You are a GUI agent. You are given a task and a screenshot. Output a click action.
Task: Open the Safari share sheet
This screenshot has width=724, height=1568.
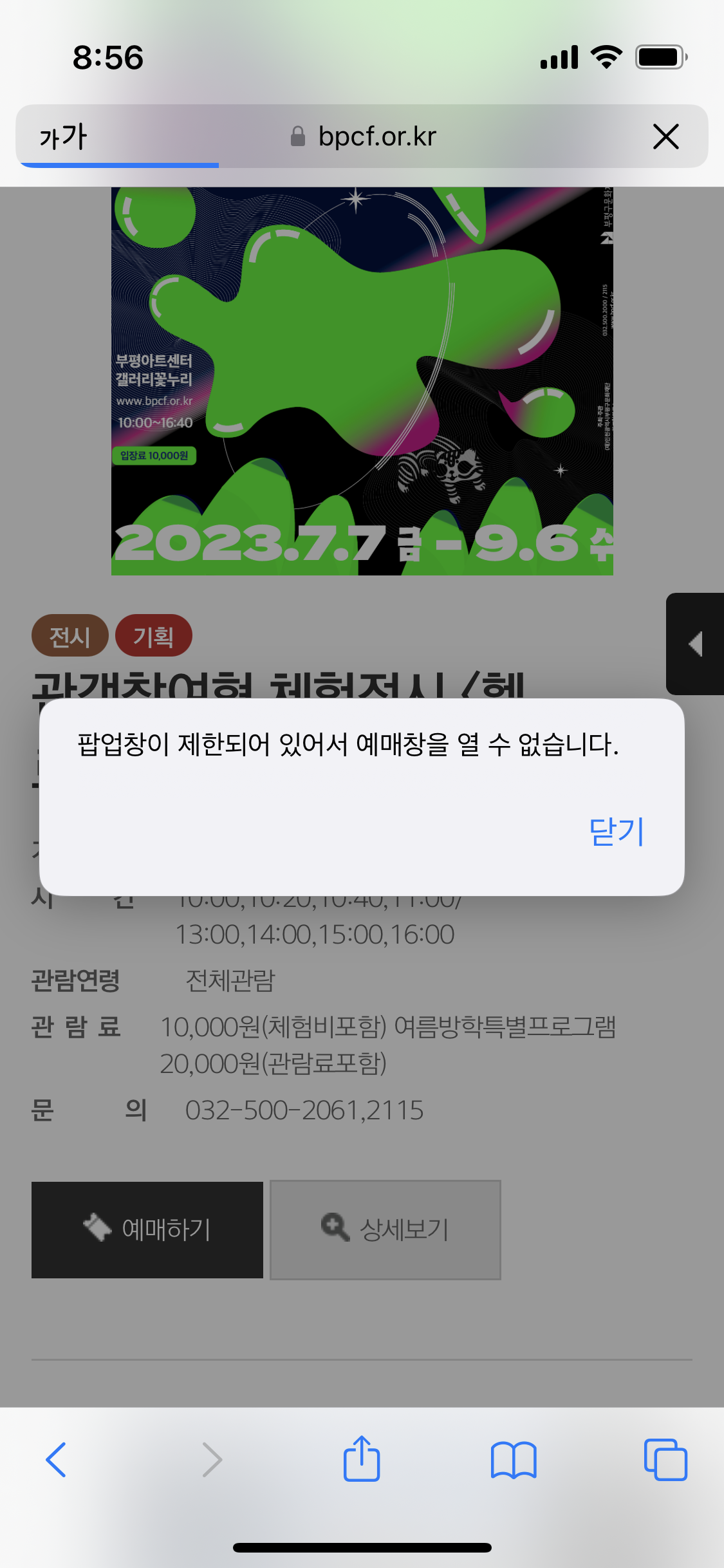coord(362,1458)
